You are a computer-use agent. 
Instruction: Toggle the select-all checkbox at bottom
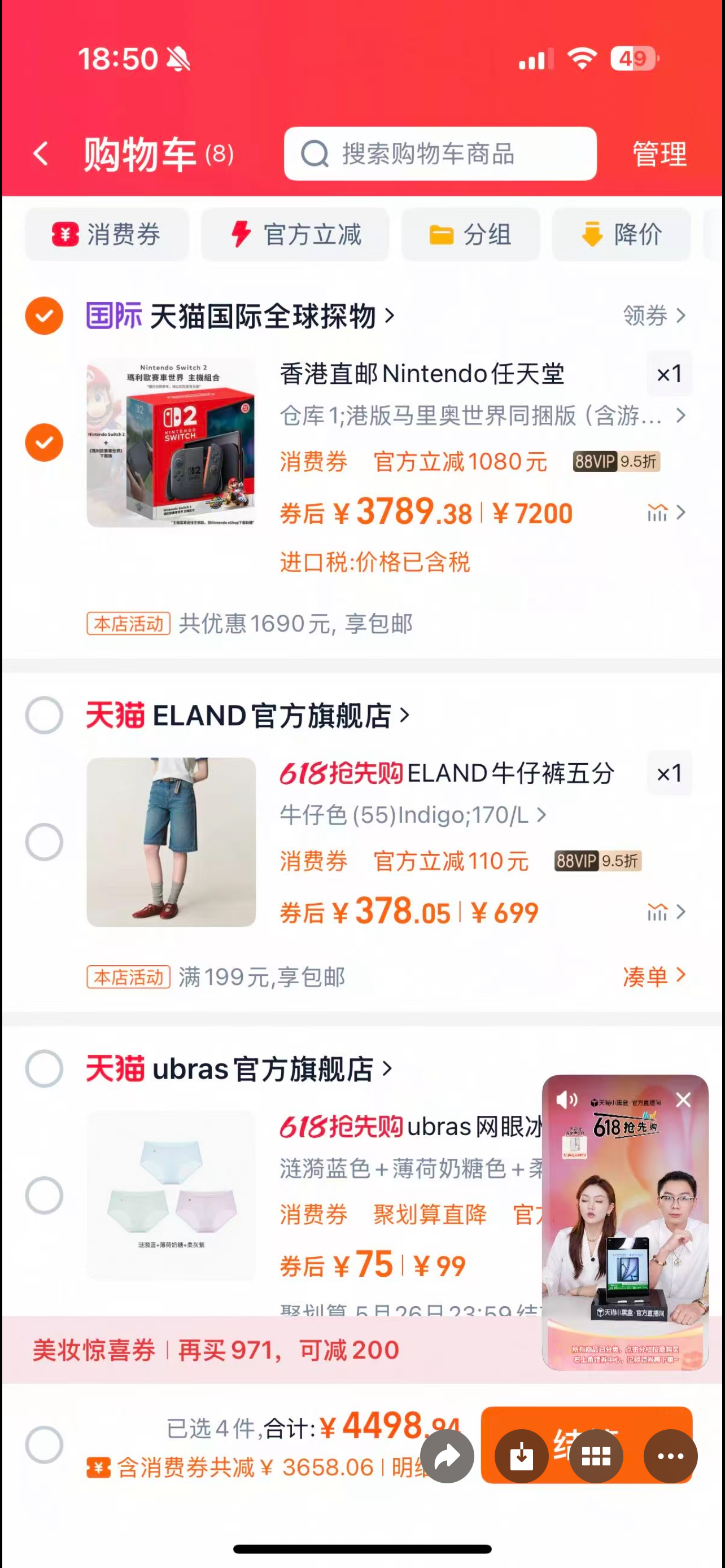[44, 1444]
